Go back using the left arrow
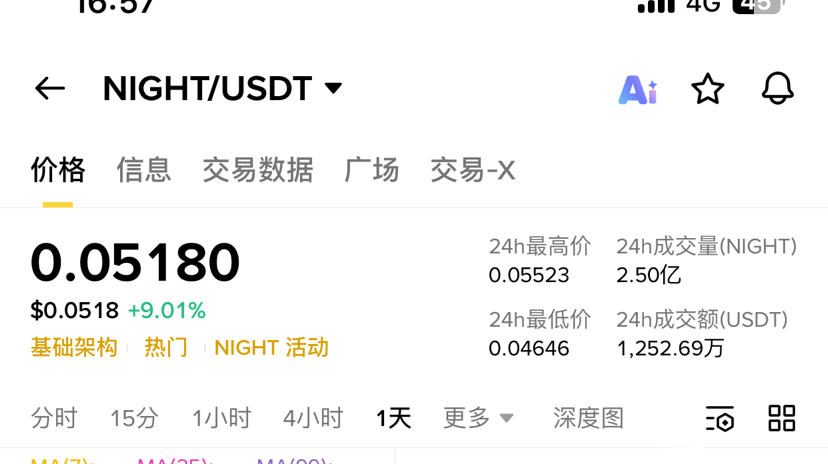The image size is (828, 464). click(50, 88)
